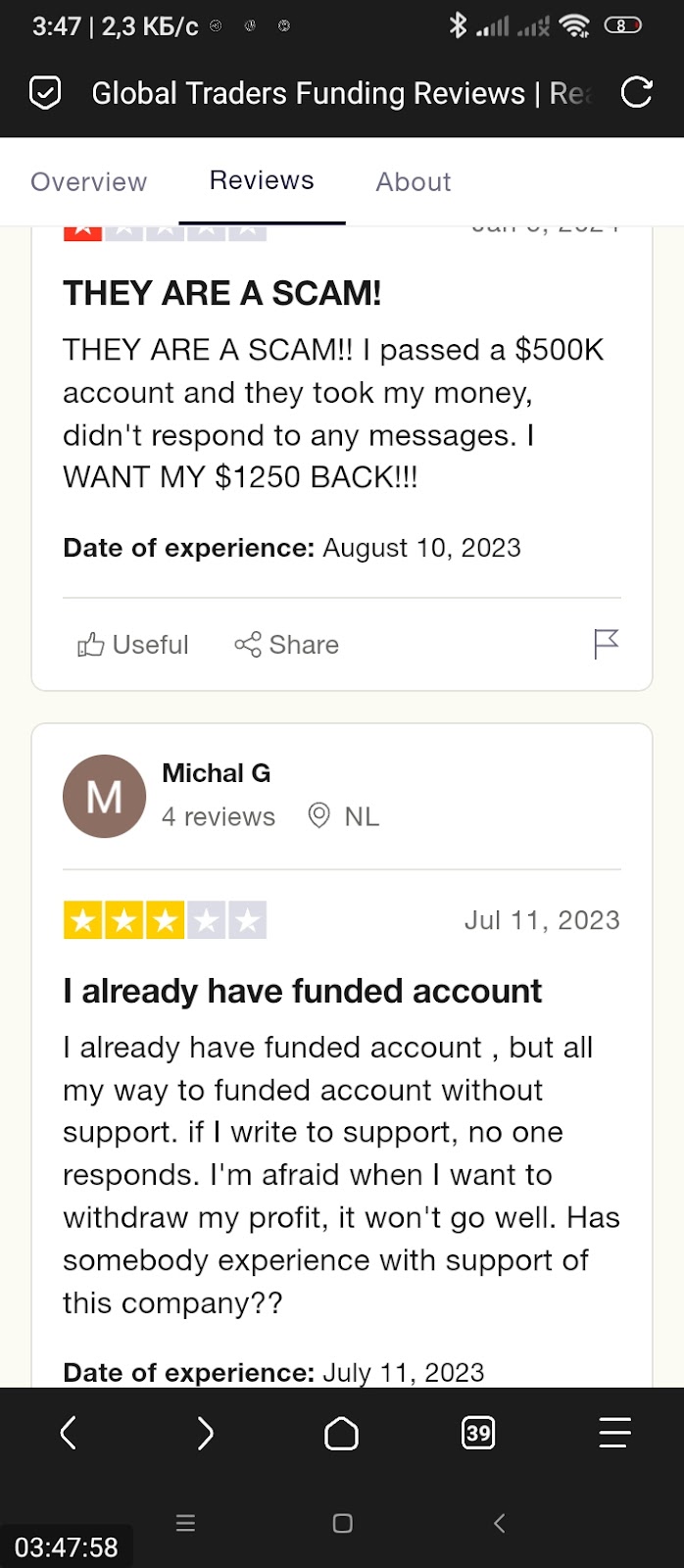
Task: Open the browser hamburger menu
Action: 614,1434
